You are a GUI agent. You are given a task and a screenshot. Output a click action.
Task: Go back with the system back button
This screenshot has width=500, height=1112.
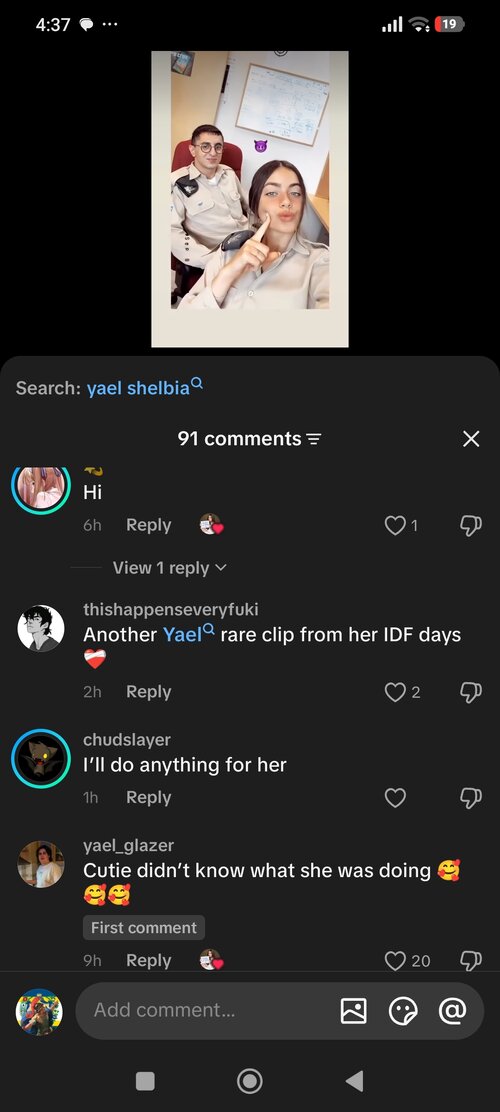pyautogui.click(x=355, y=1081)
